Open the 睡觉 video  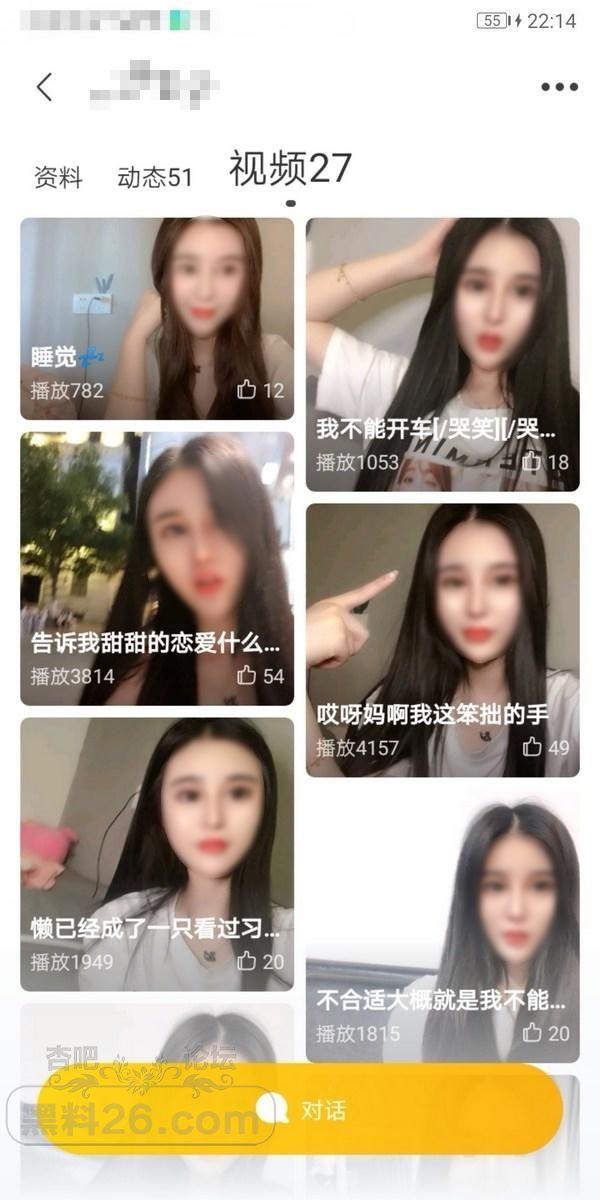coord(157,318)
